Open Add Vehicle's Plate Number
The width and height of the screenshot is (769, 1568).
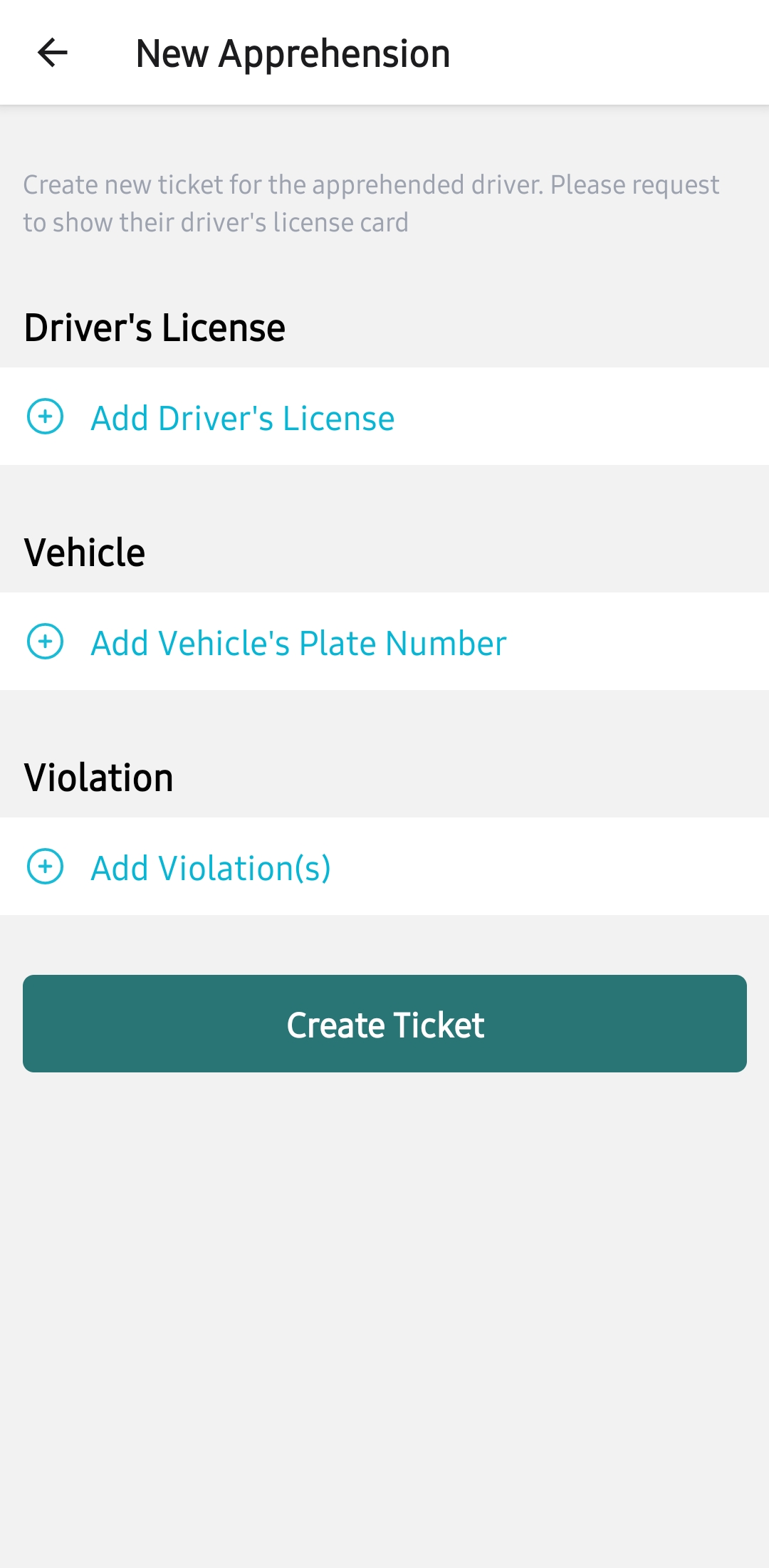coord(298,643)
